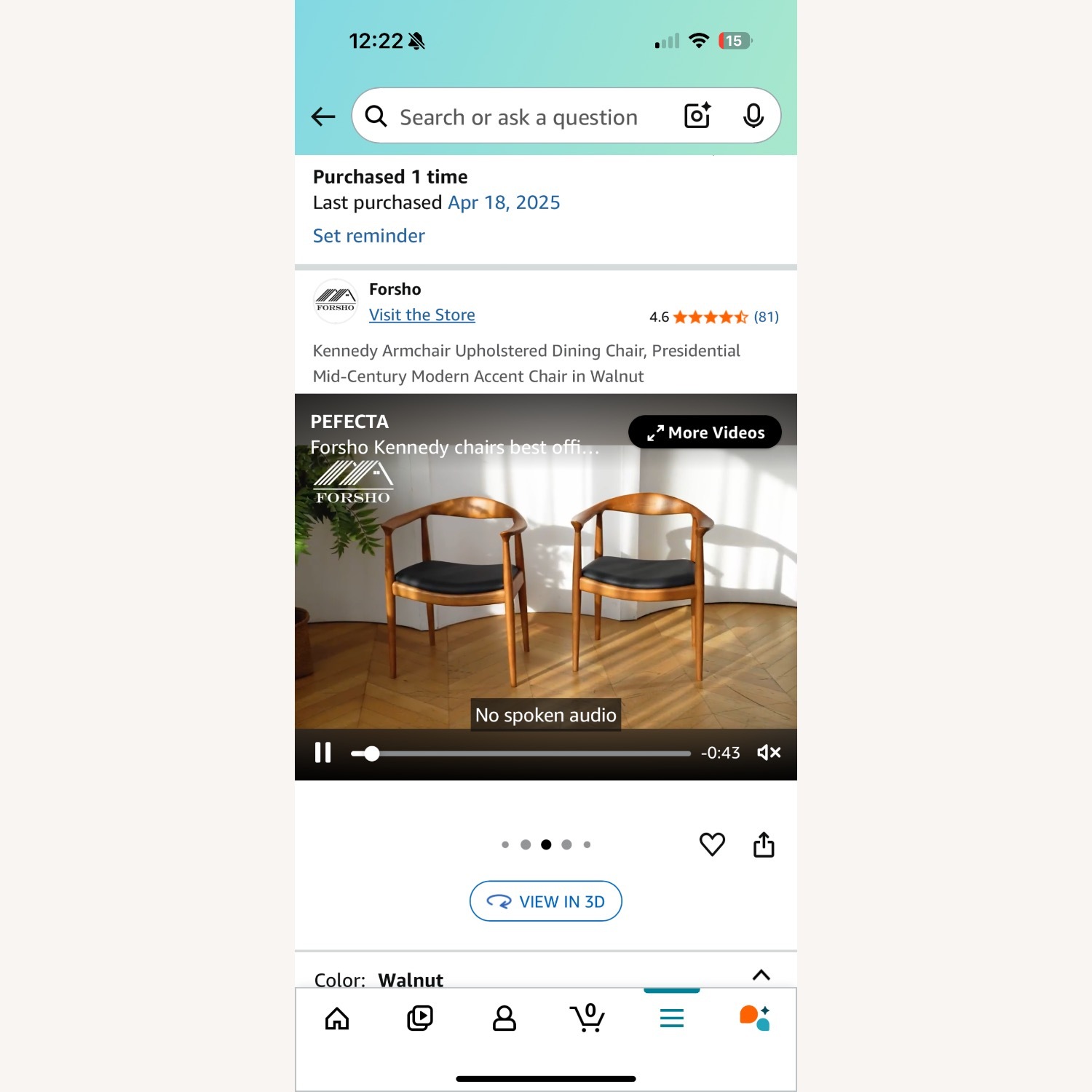Open last purchased Apr 18, 2025 order
1092x1092 pixels.
coord(504,202)
